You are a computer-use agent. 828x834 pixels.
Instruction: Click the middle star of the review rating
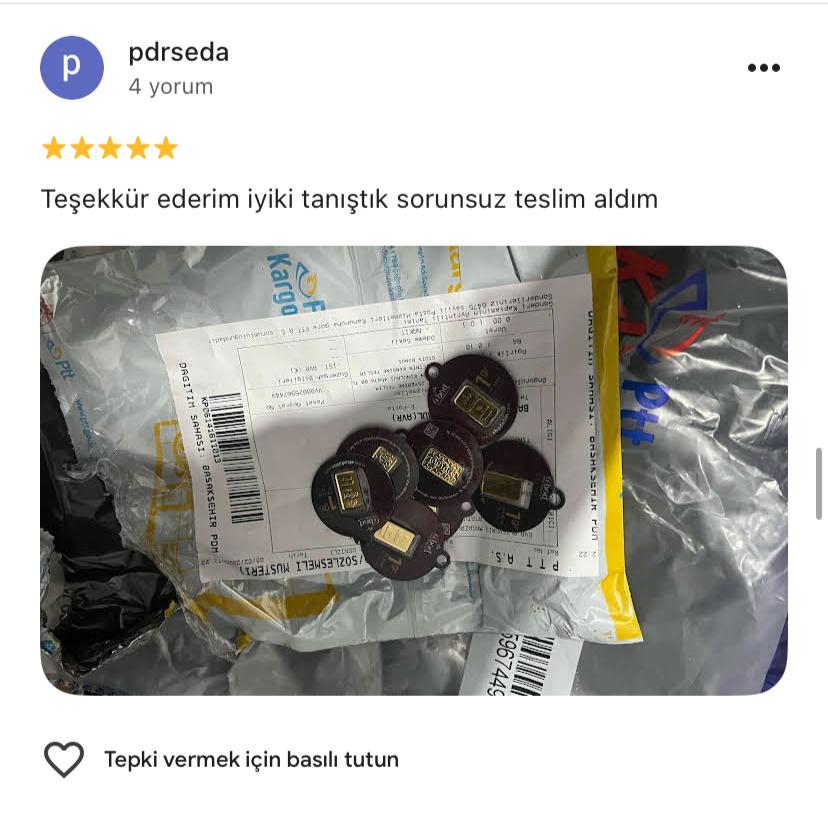[111, 148]
